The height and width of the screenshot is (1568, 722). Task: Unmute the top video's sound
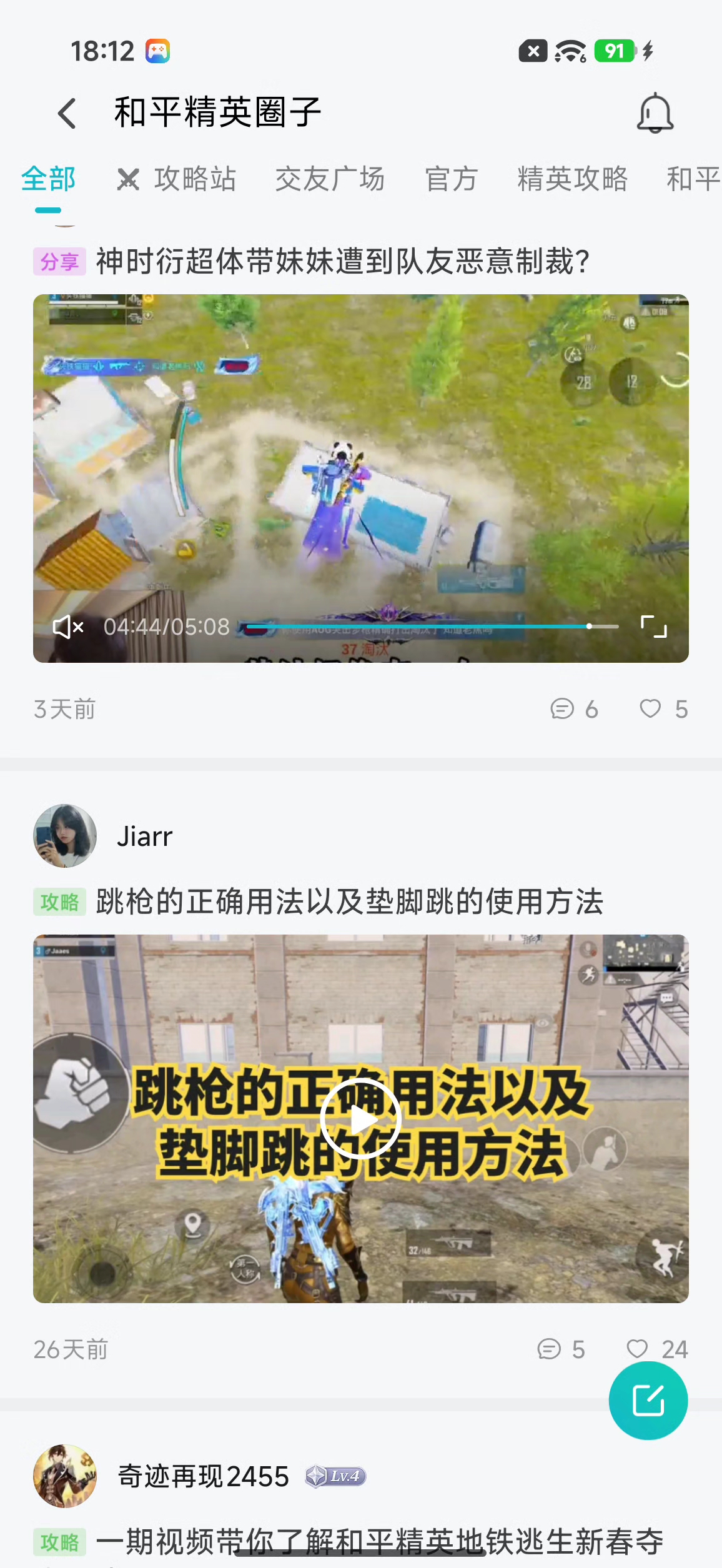tap(67, 627)
